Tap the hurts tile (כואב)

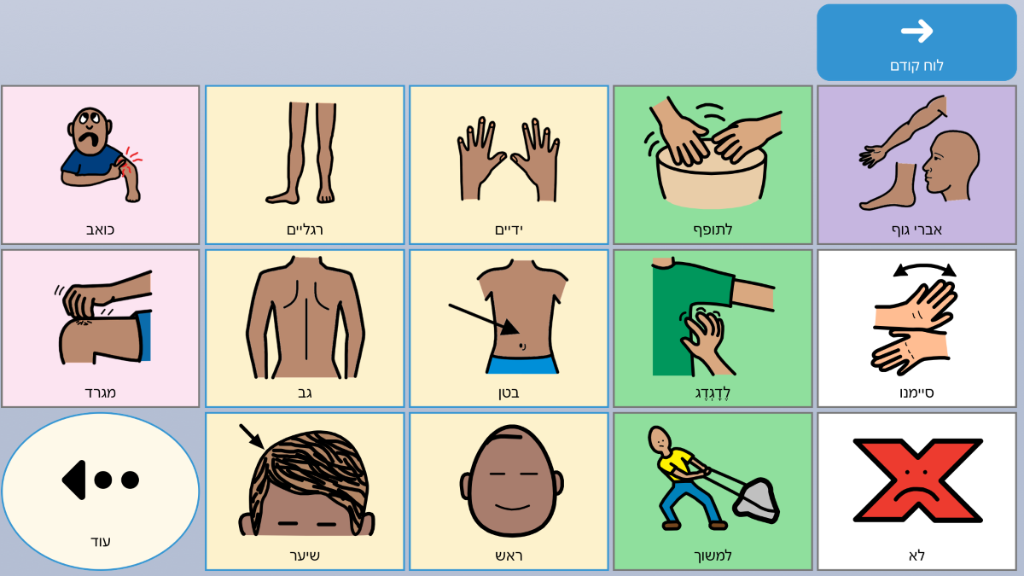(100, 165)
